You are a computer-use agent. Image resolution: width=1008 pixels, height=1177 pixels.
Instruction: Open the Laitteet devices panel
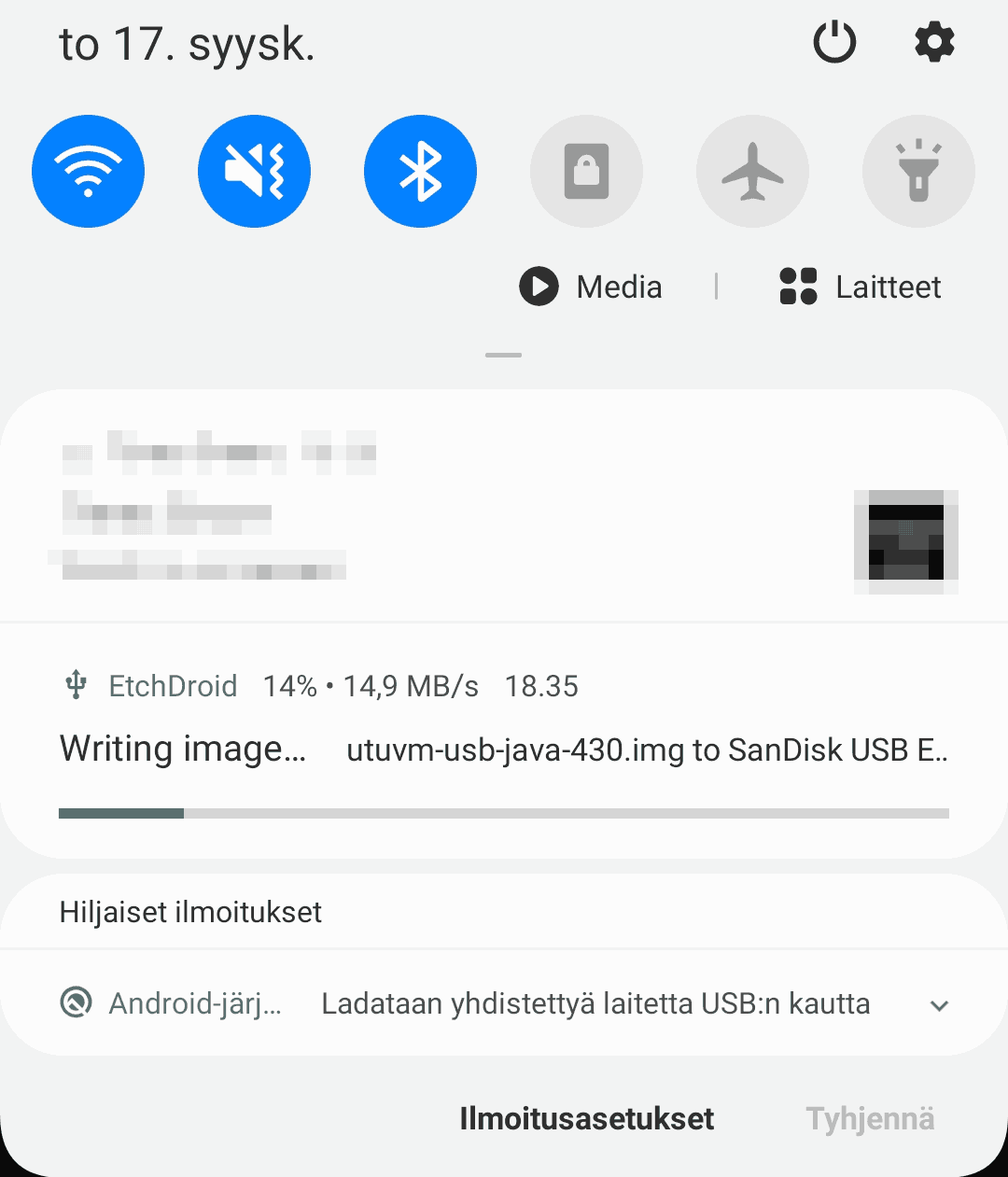(860, 287)
